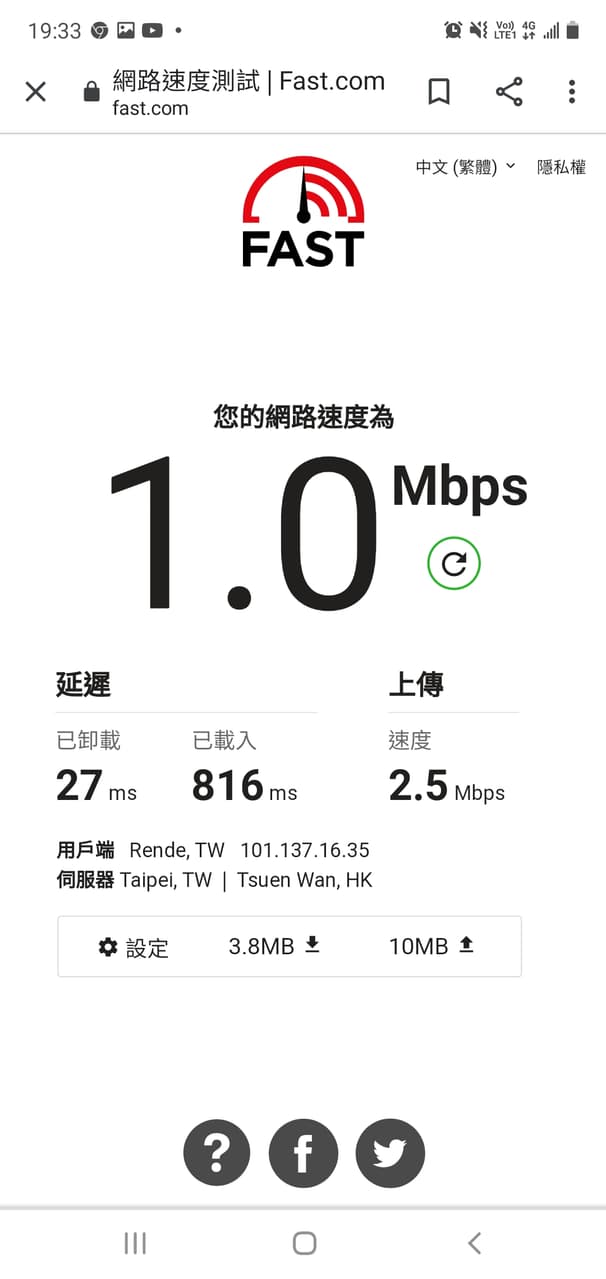Go back using the system back button

click(x=474, y=1243)
